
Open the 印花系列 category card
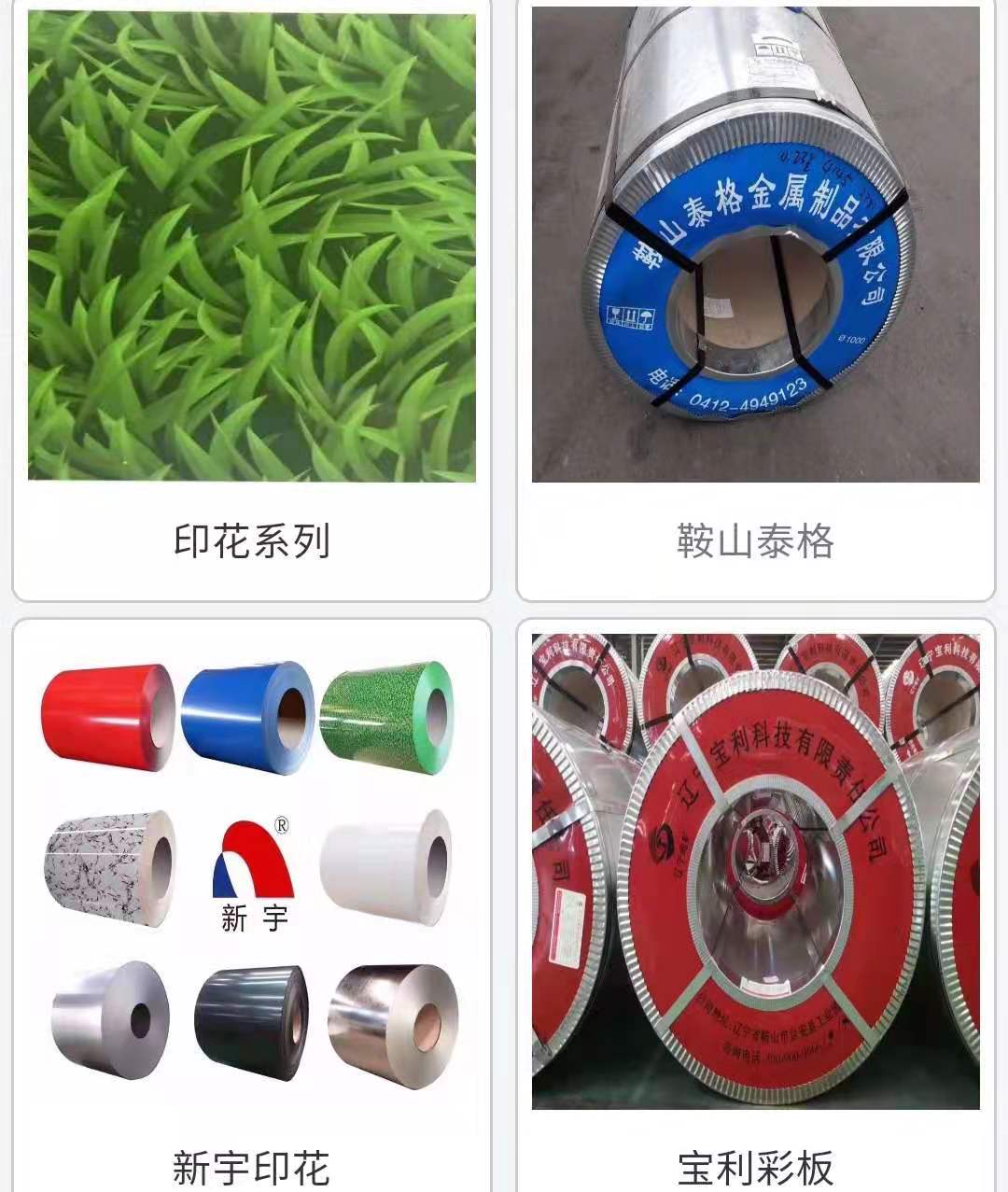(251, 299)
